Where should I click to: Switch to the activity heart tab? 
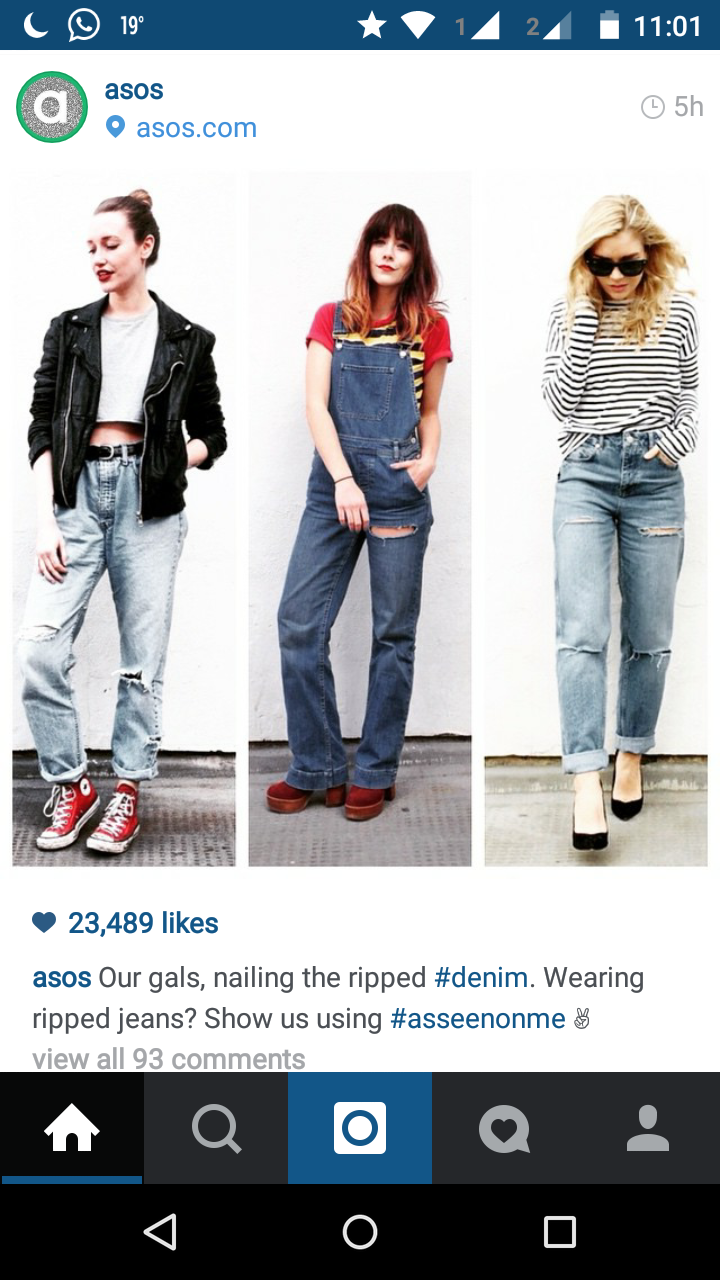coord(504,1129)
